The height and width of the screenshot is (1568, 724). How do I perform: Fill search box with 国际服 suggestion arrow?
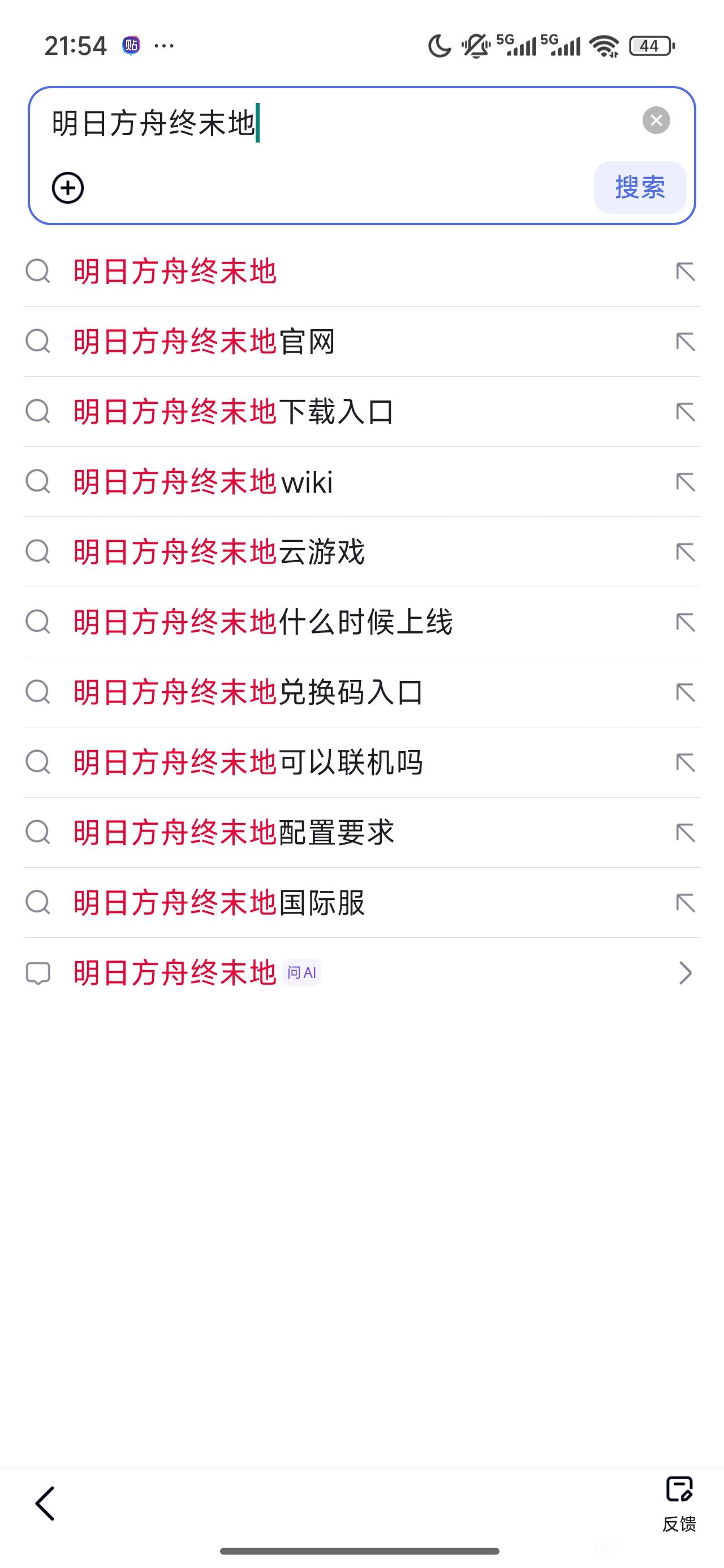(685, 903)
